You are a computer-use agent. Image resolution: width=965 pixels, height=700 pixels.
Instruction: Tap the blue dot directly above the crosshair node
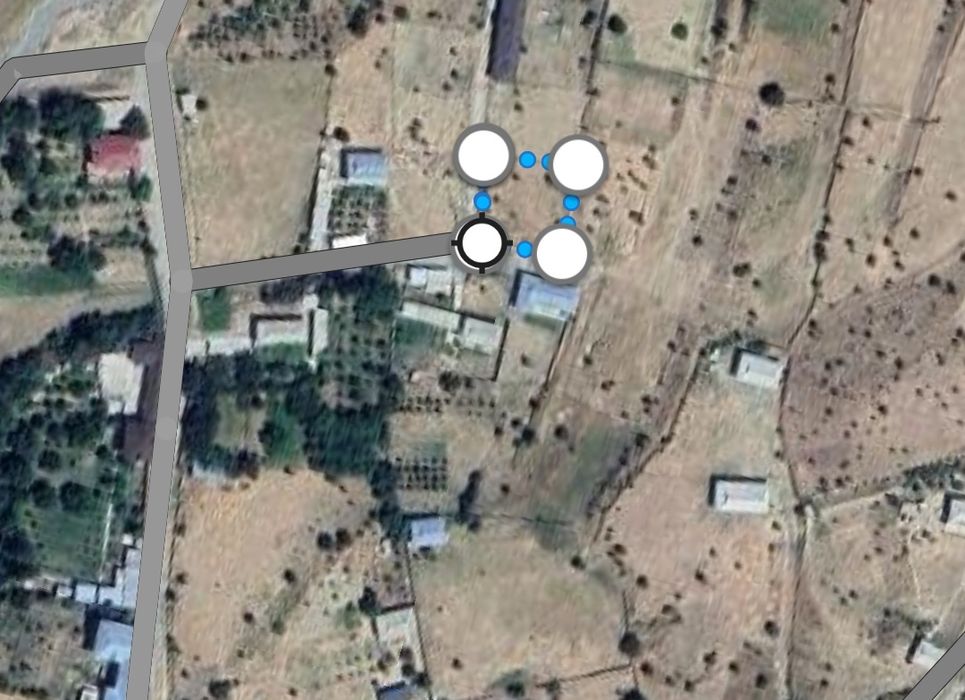(483, 202)
